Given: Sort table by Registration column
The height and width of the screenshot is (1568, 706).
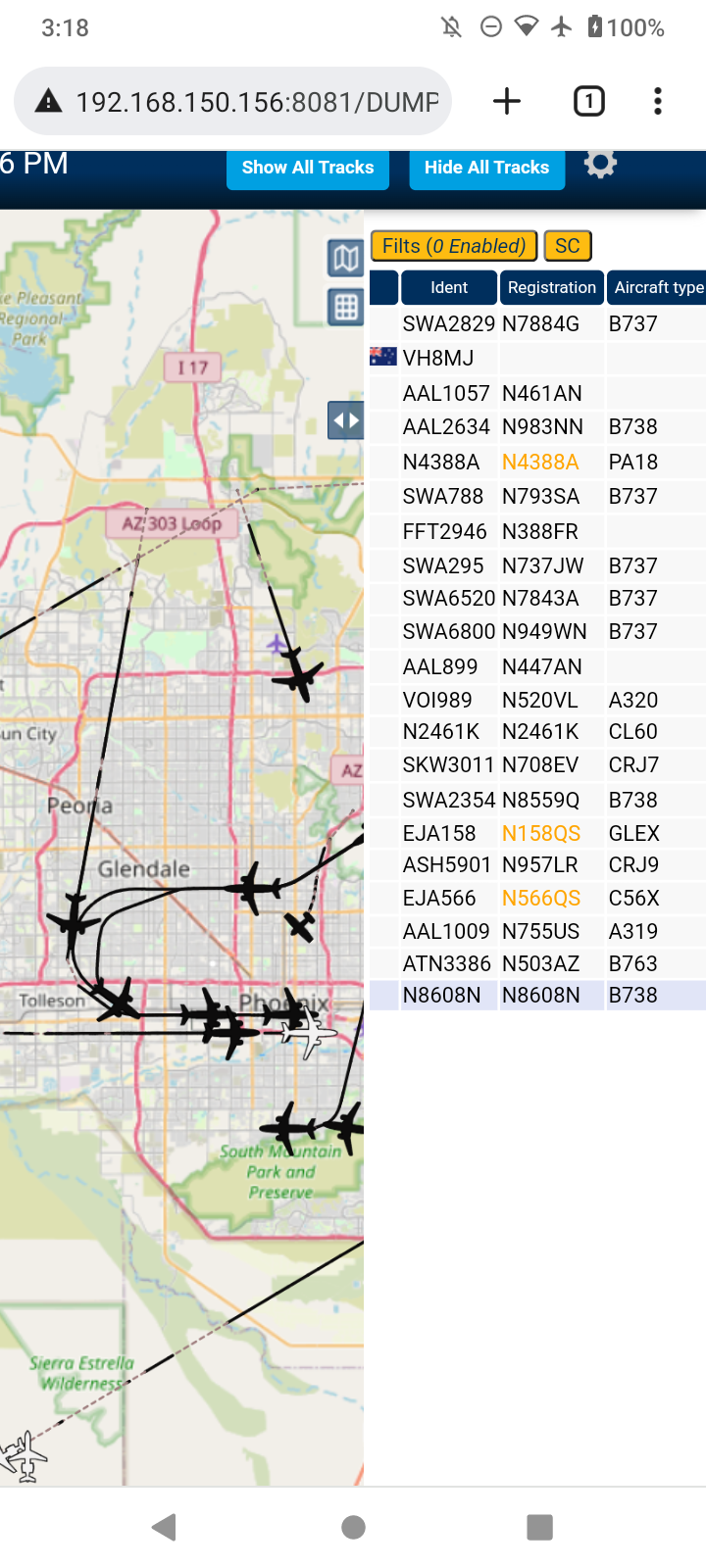Looking at the screenshot, I should point(552,287).
